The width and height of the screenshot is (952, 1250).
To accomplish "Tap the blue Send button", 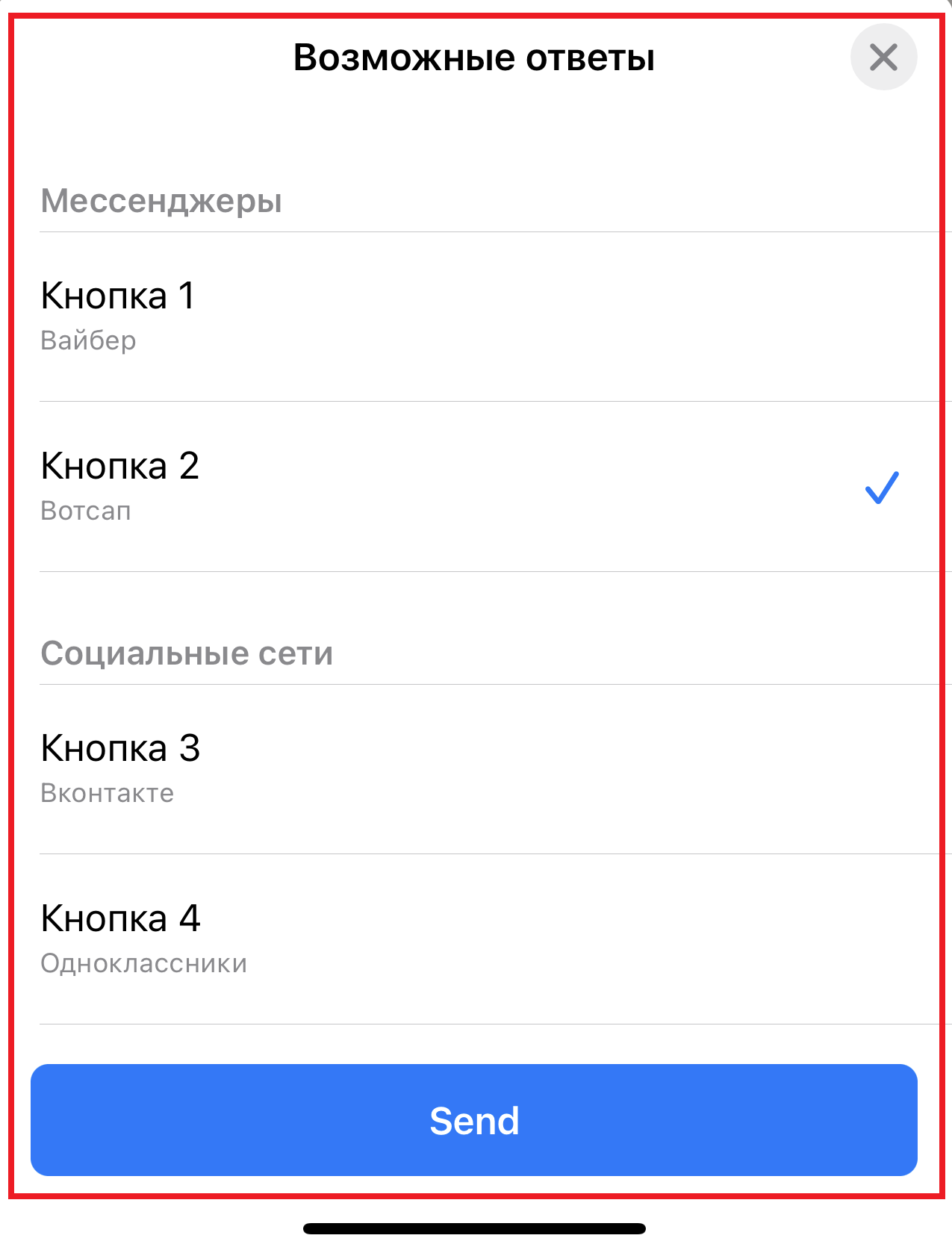I will pyautogui.click(x=473, y=1119).
